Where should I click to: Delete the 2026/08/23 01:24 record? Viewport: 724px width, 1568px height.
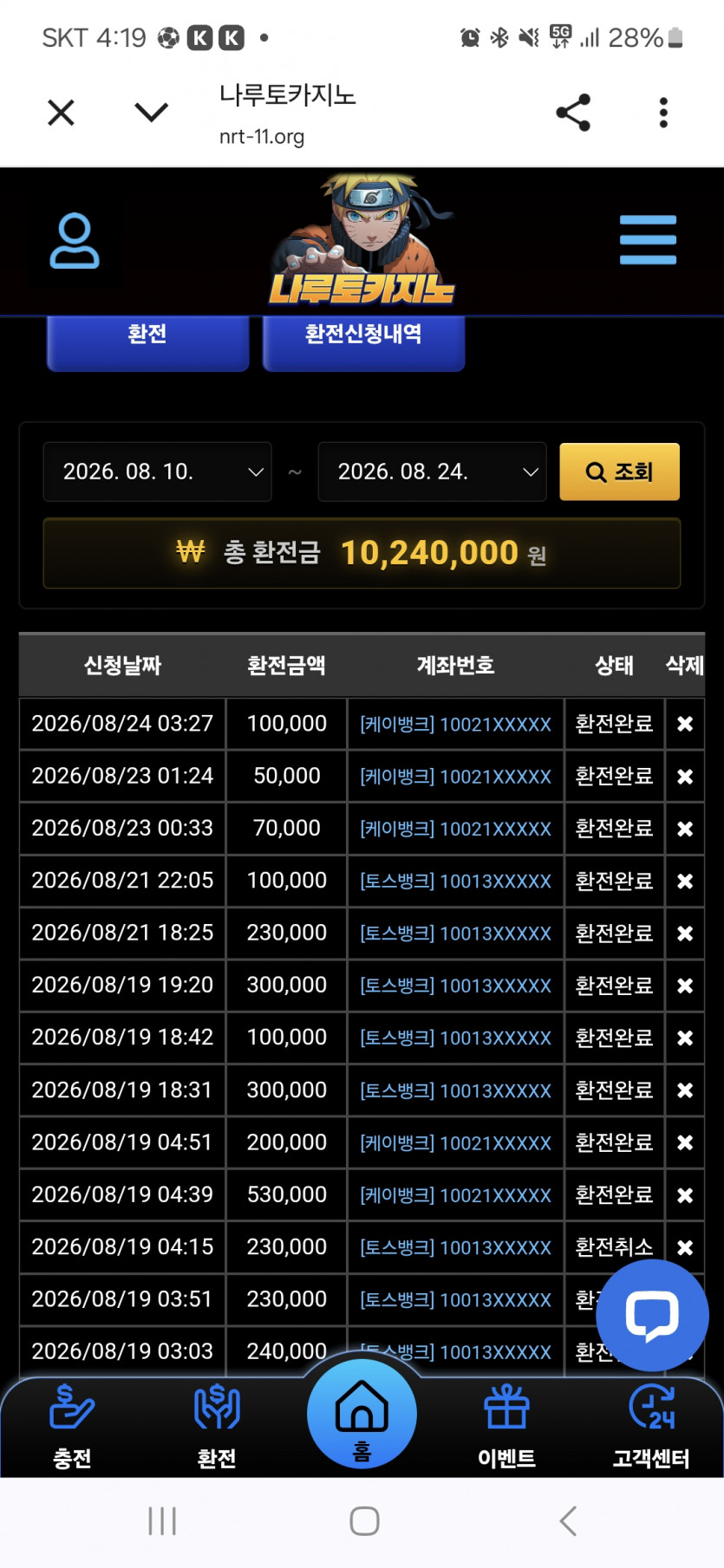coord(685,777)
